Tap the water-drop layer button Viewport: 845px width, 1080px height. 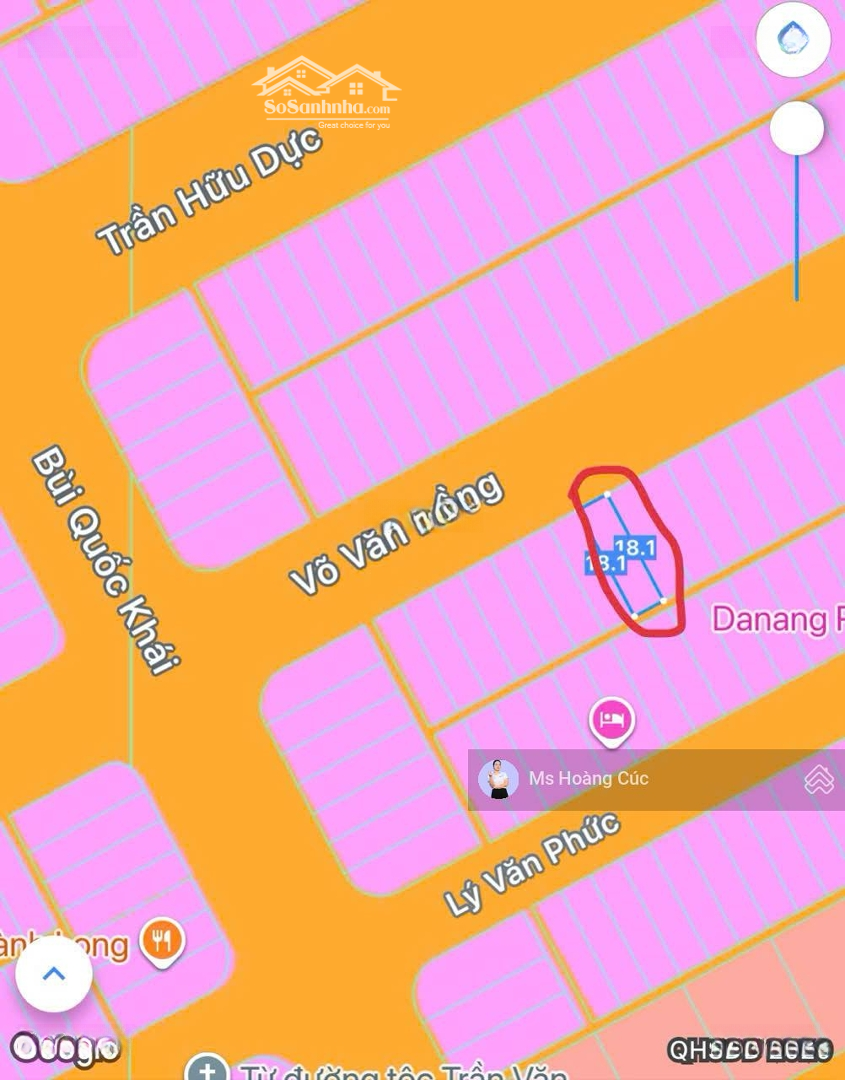(x=793, y=40)
